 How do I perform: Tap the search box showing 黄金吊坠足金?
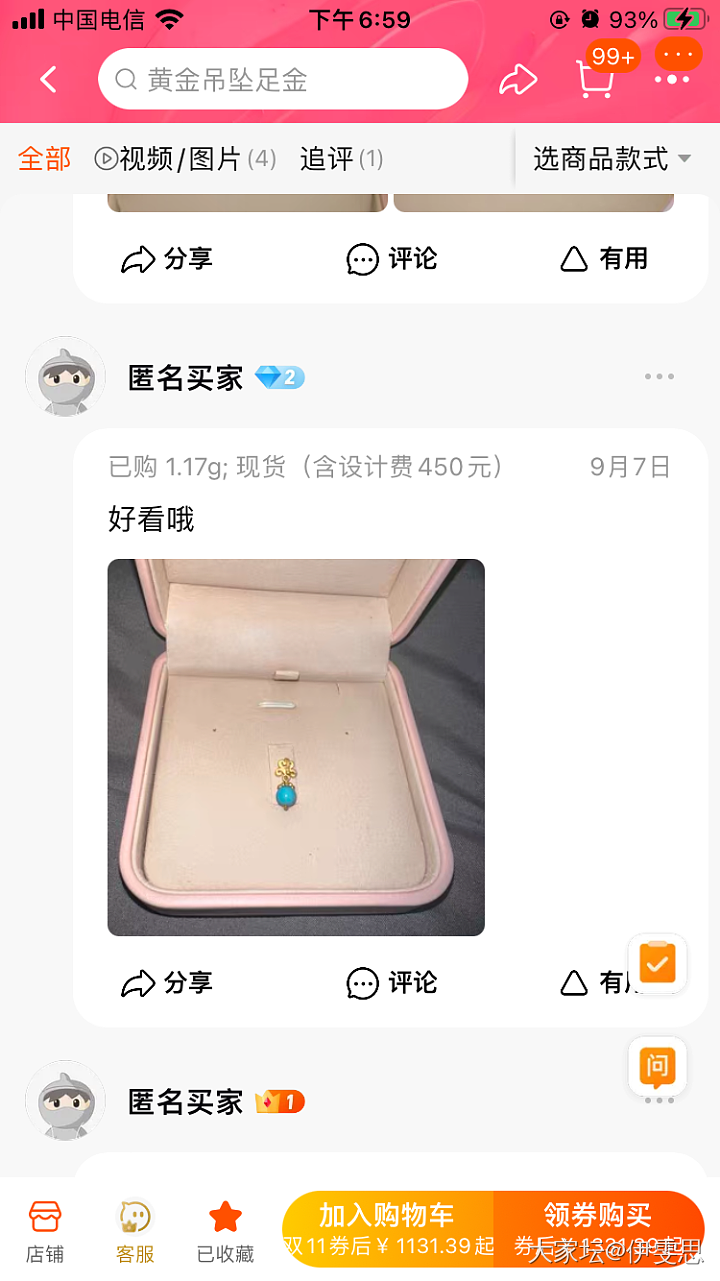[283, 79]
